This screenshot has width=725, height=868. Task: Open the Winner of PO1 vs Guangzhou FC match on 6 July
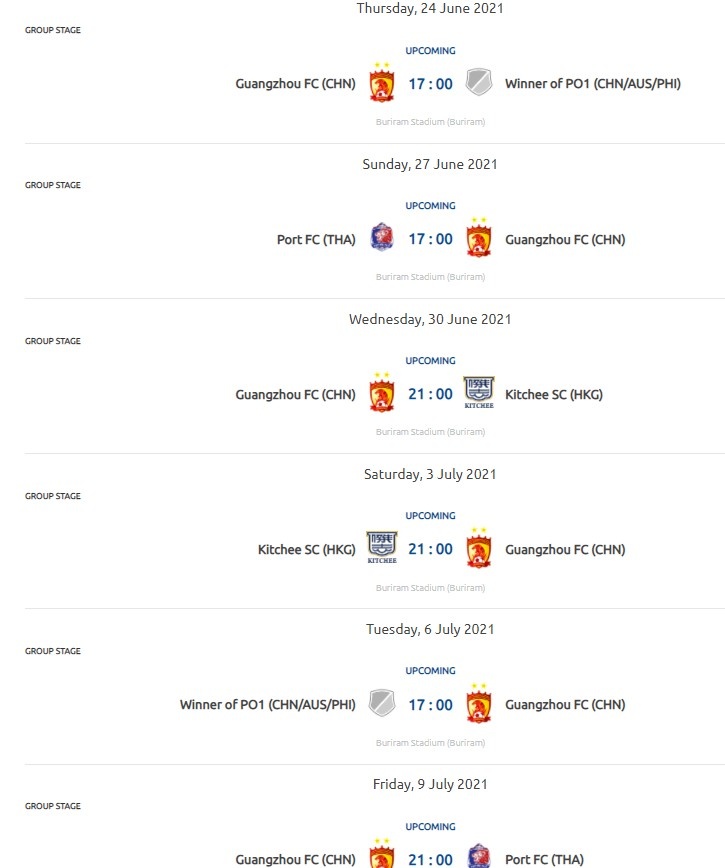430,705
